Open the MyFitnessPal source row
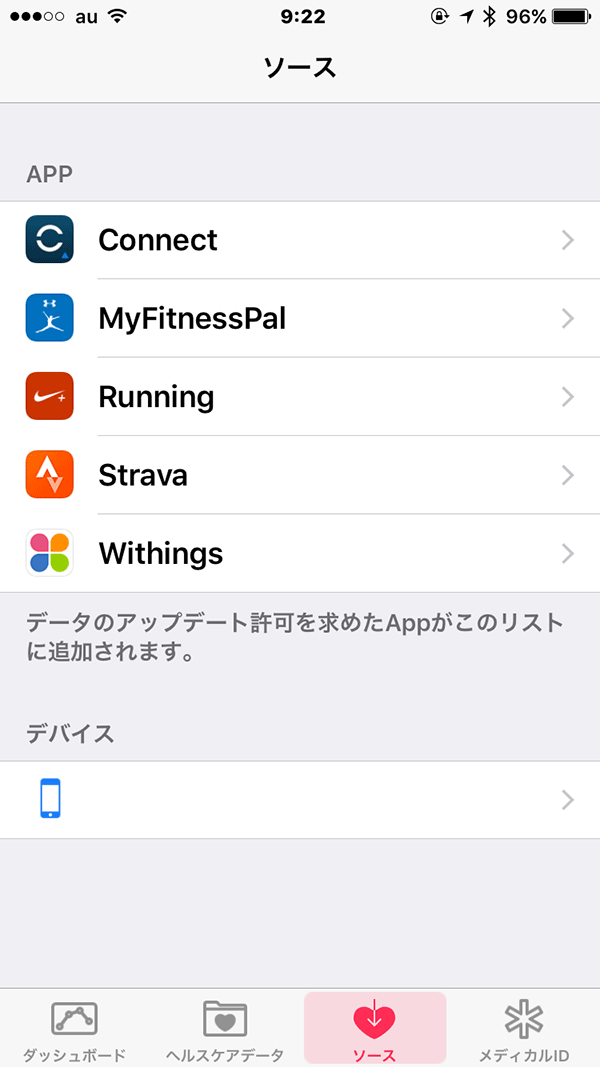The image size is (600, 1067). [300, 318]
